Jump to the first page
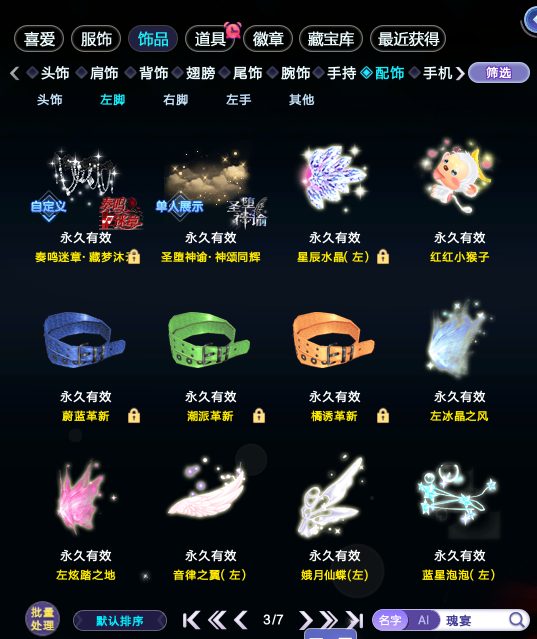Image resolution: width=537 pixels, height=639 pixels. point(191,620)
